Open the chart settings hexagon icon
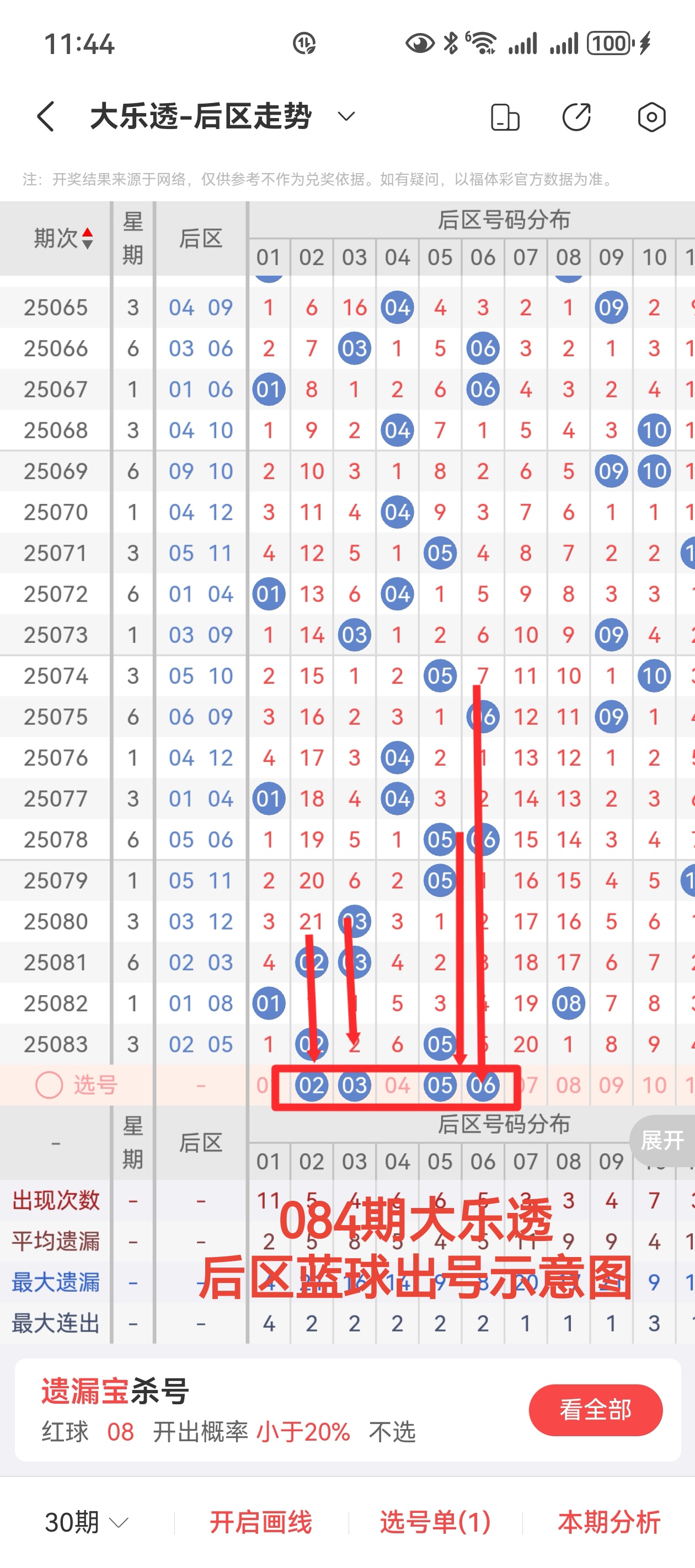 coord(651,117)
